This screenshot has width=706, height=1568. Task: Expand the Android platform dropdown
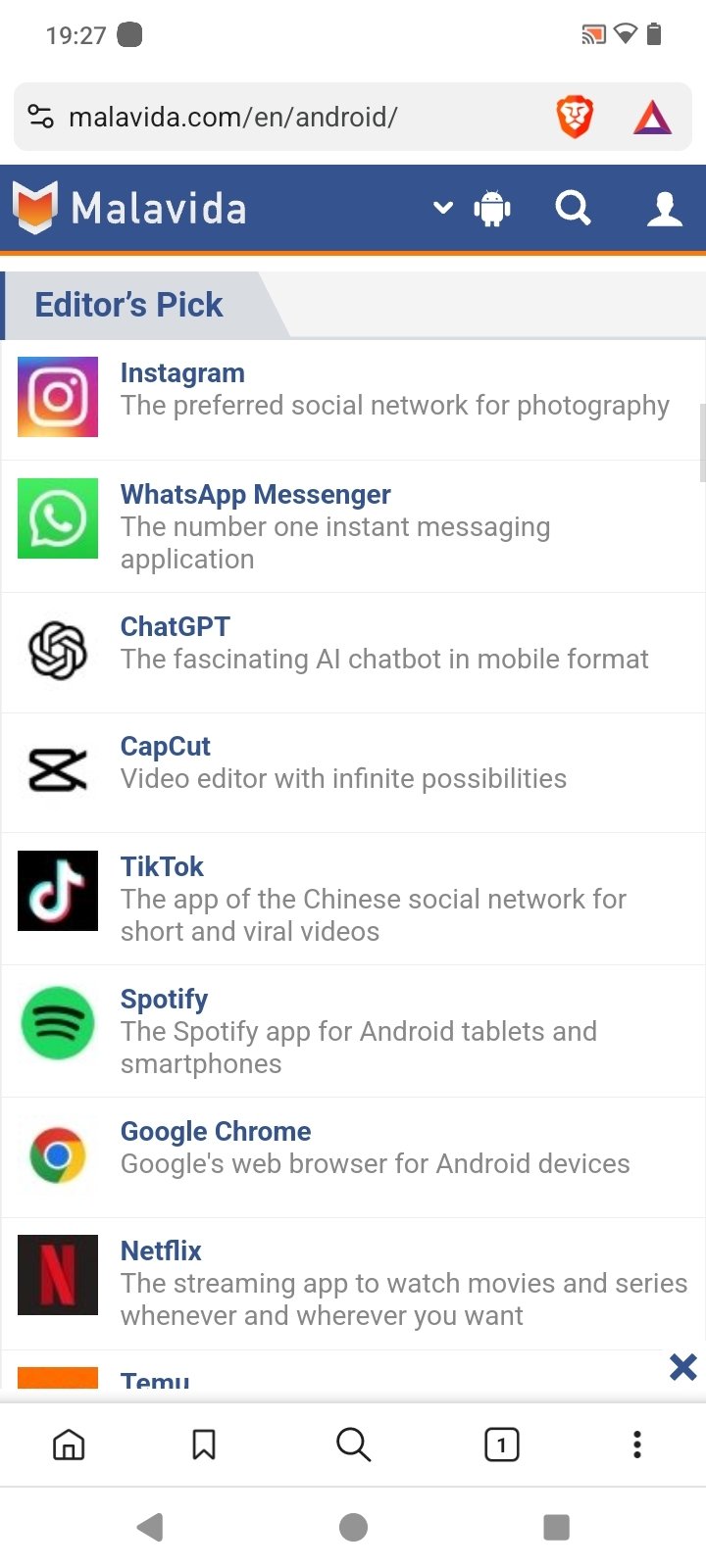click(x=473, y=208)
